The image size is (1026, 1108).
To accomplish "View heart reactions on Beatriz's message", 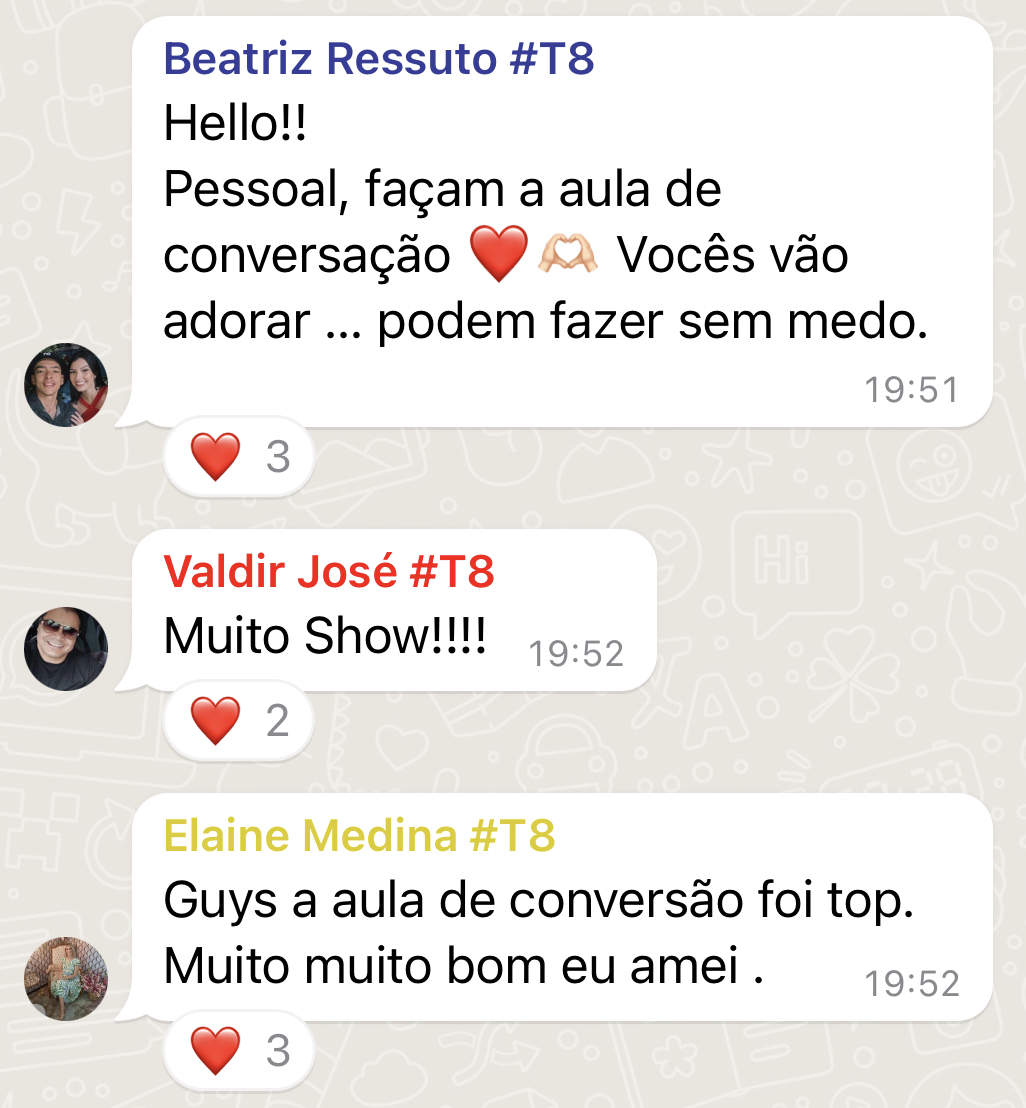I will point(240,457).
